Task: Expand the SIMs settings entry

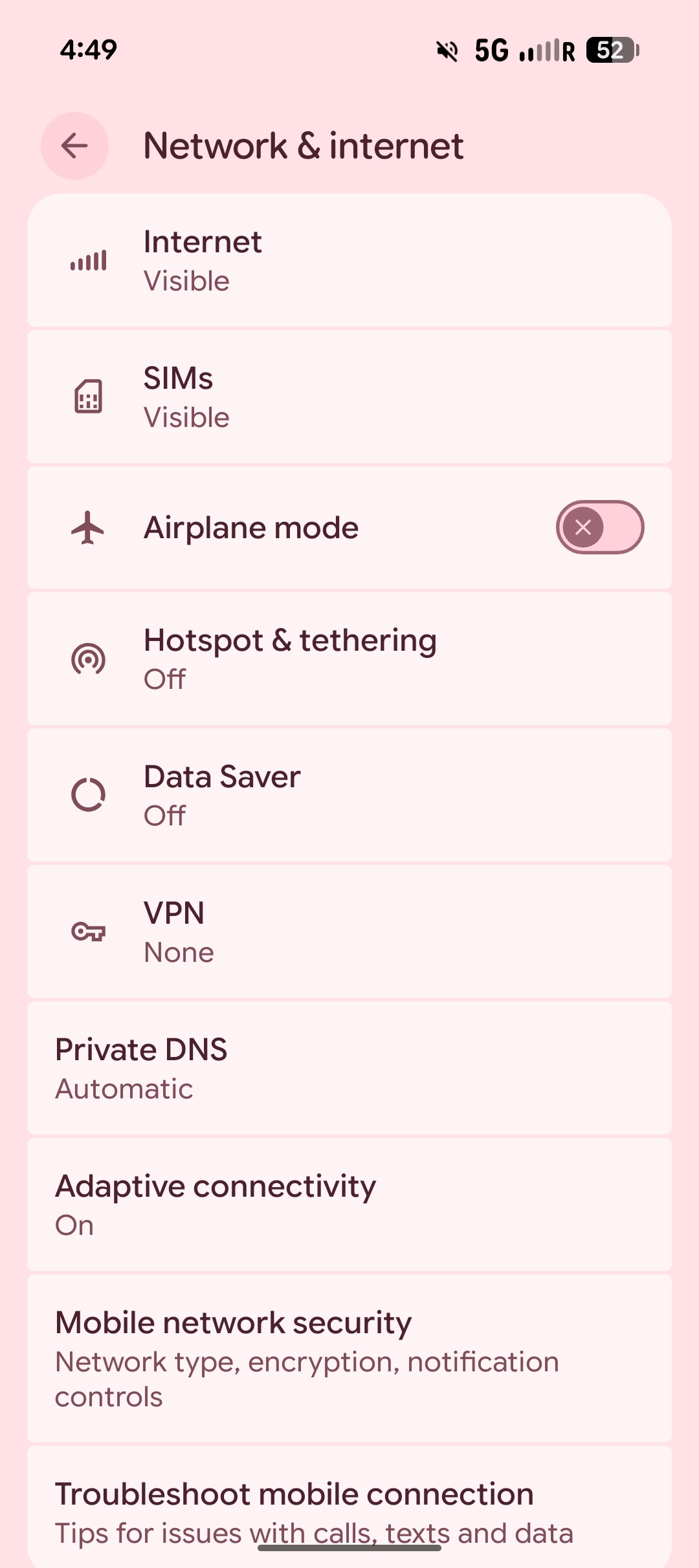Action: [349, 397]
